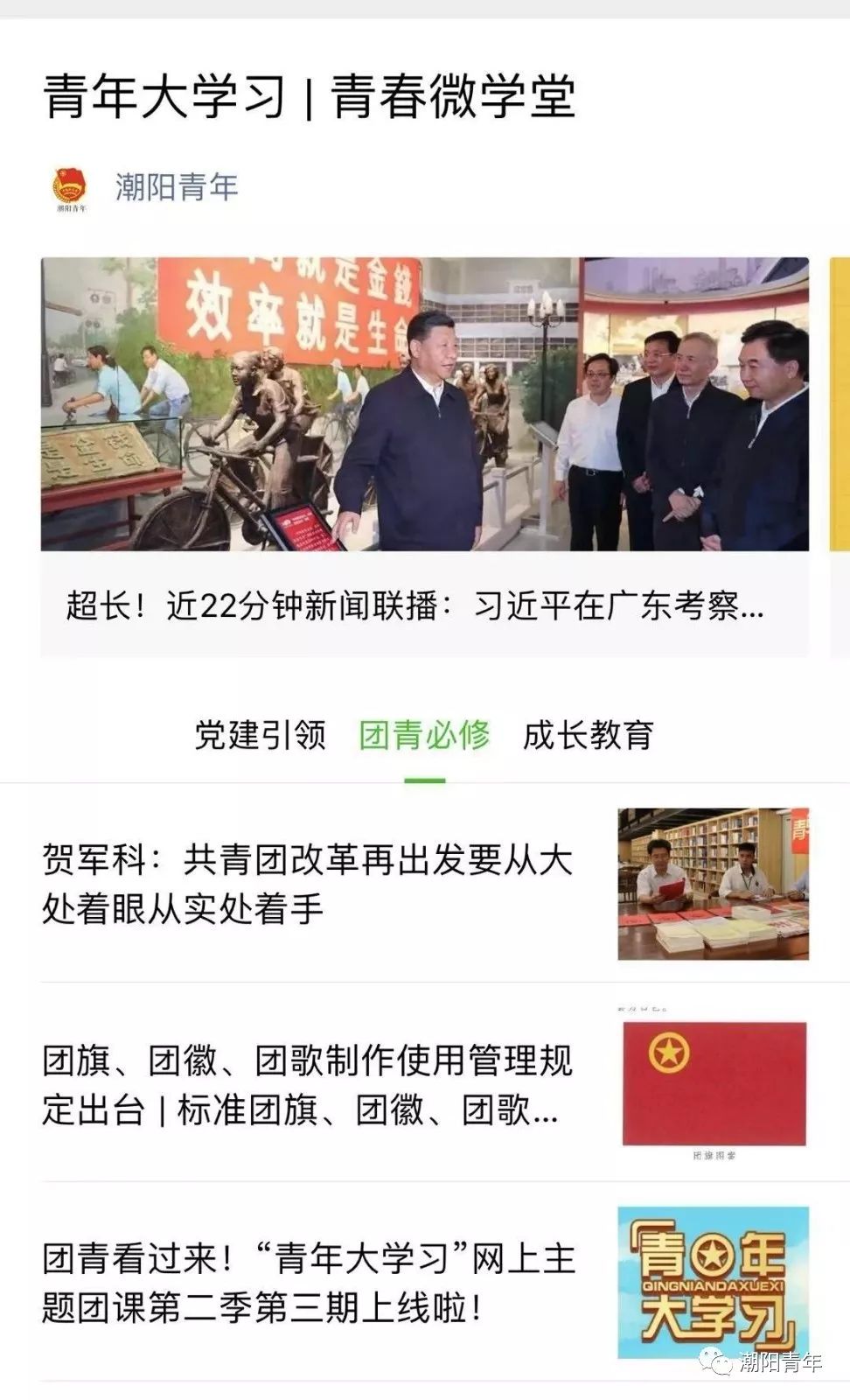Open the 团旗、团徽、团歌 regulations article
The image size is (850, 1400).
click(x=424, y=1083)
